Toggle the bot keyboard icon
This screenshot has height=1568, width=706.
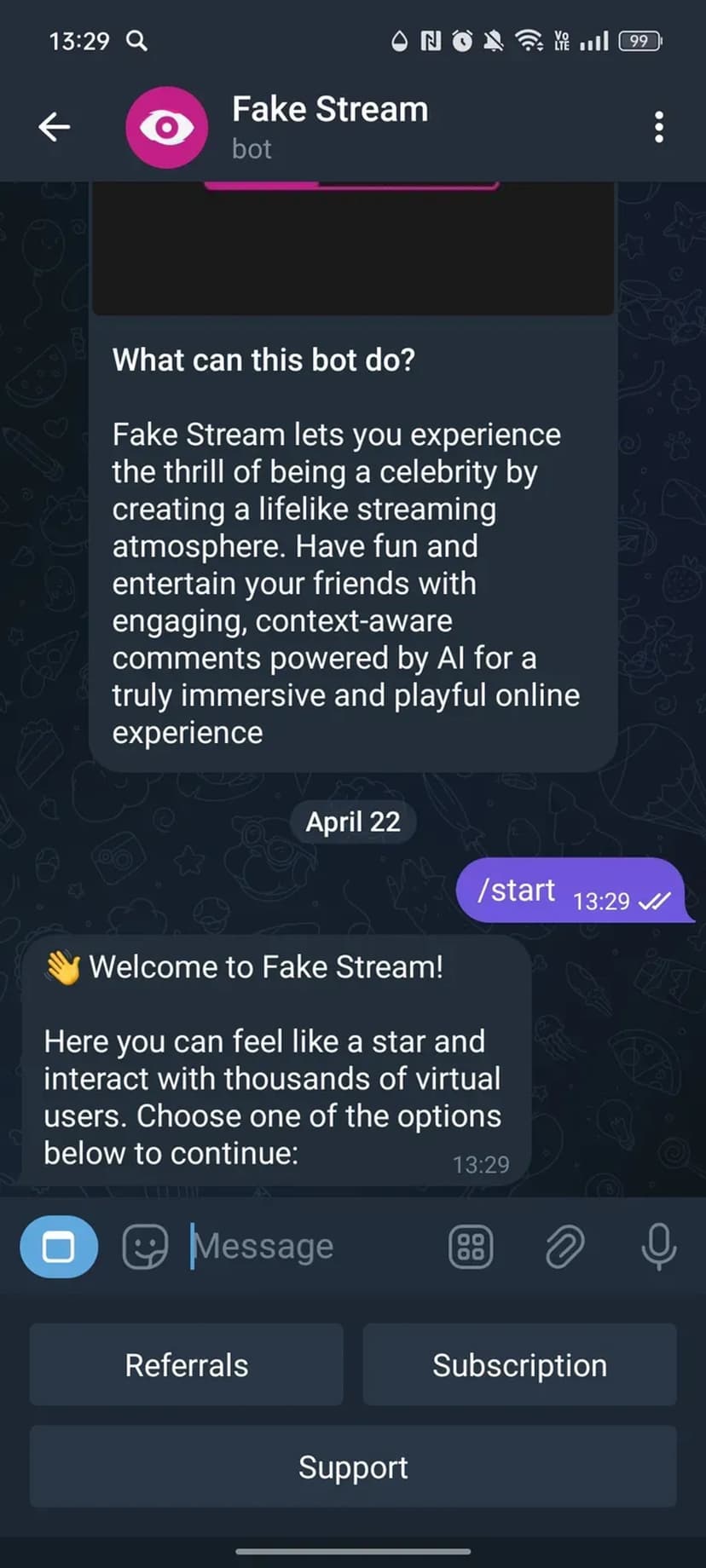tap(471, 1247)
